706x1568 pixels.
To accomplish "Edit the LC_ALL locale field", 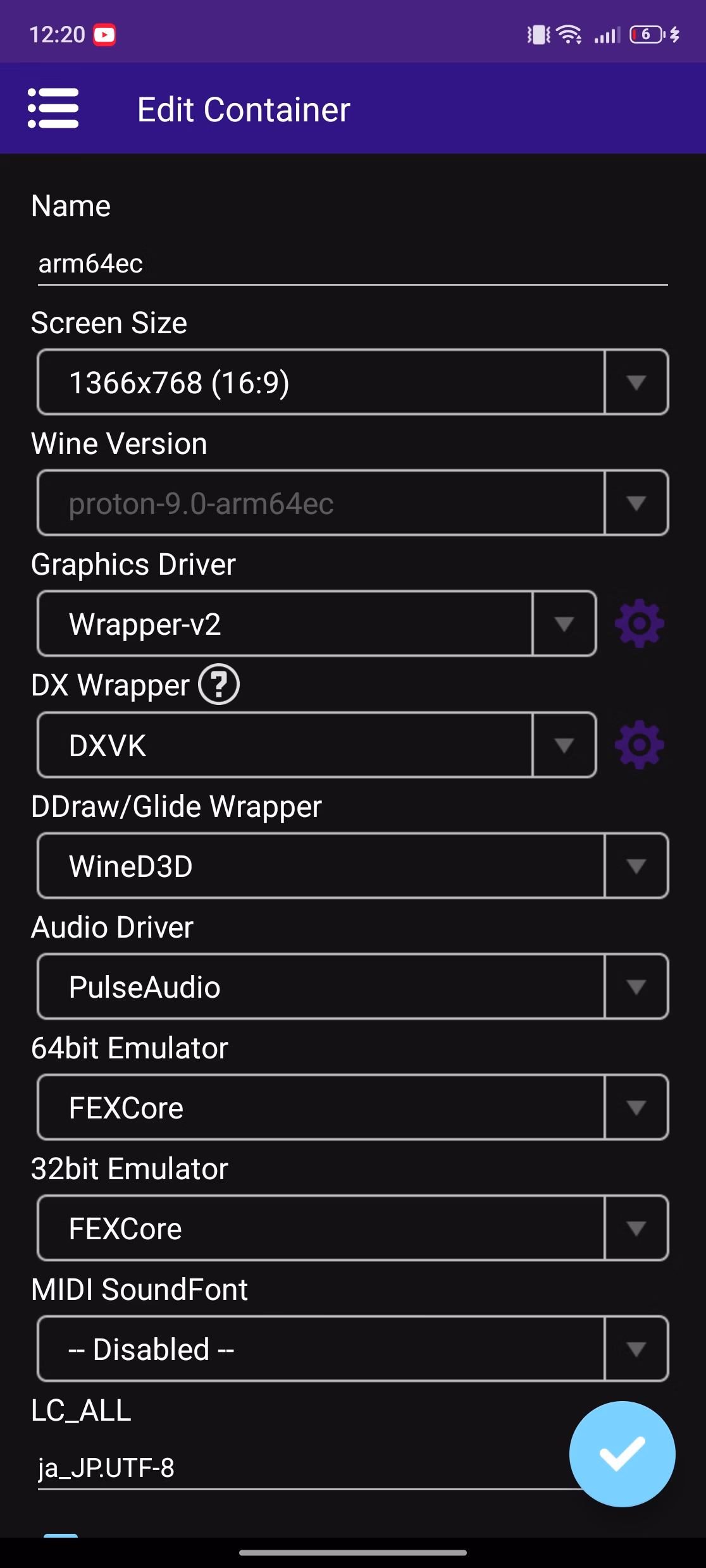I will (297, 1468).
